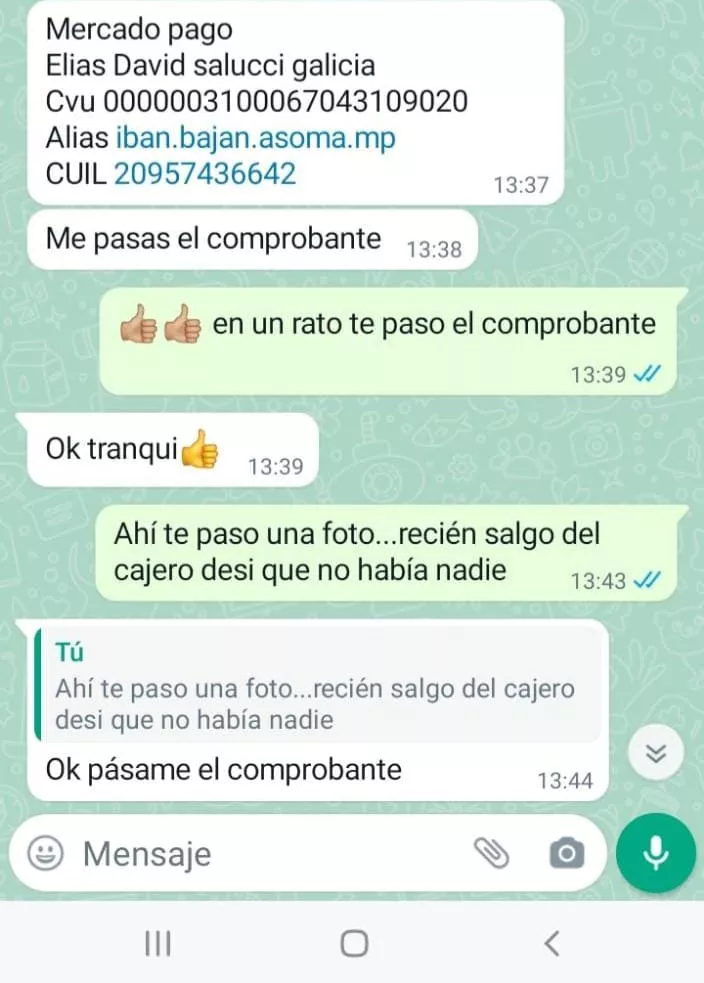
Task: Open the iban.bajan.asoma.mp alias link
Action: point(256,137)
